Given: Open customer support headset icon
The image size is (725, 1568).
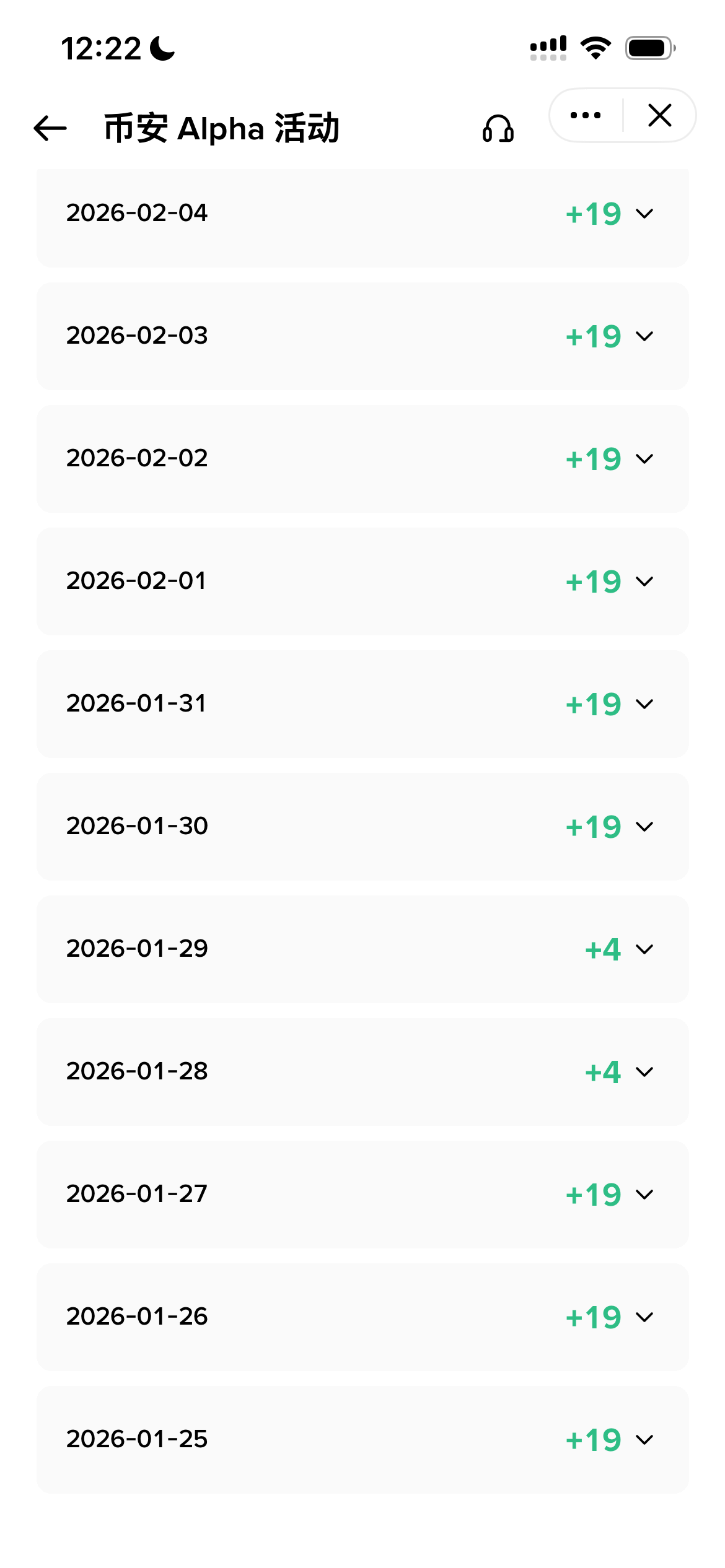Looking at the screenshot, I should [x=498, y=129].
